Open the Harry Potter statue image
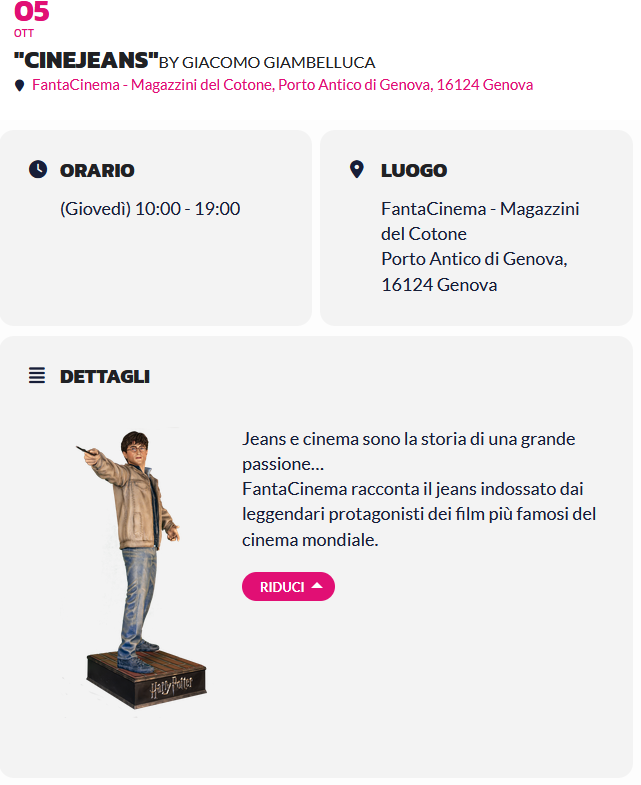Image resolution: width=641 pixels, height=785 pixels. pos(136,567)
